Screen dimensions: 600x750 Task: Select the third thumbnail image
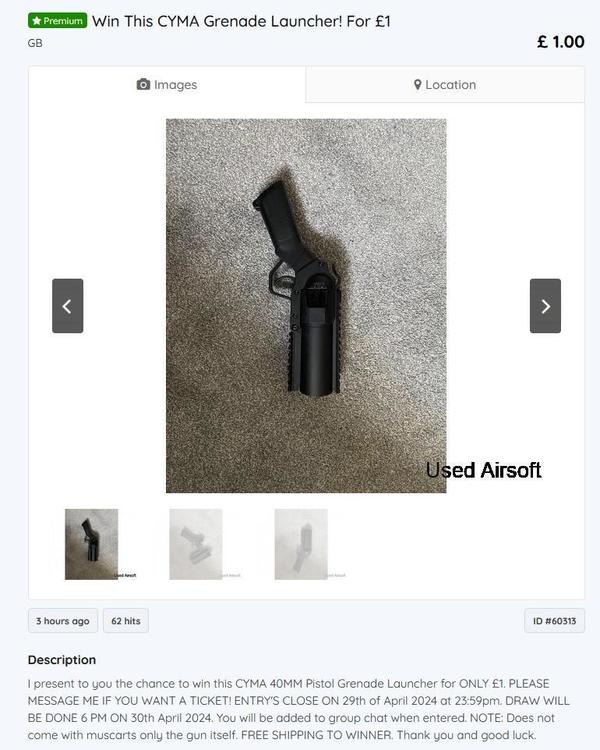[301, 544]
